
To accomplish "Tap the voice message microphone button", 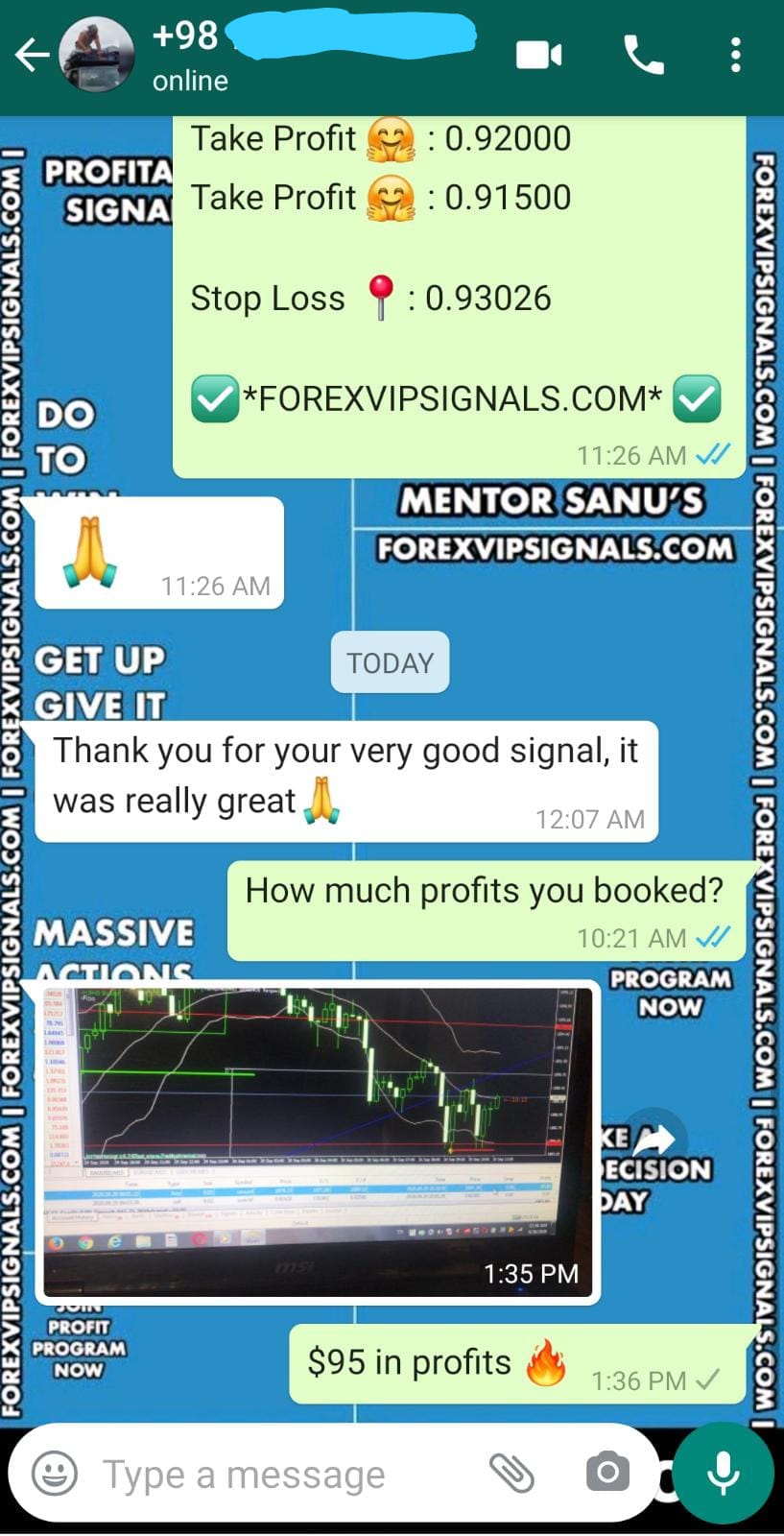I will 723,1473.
